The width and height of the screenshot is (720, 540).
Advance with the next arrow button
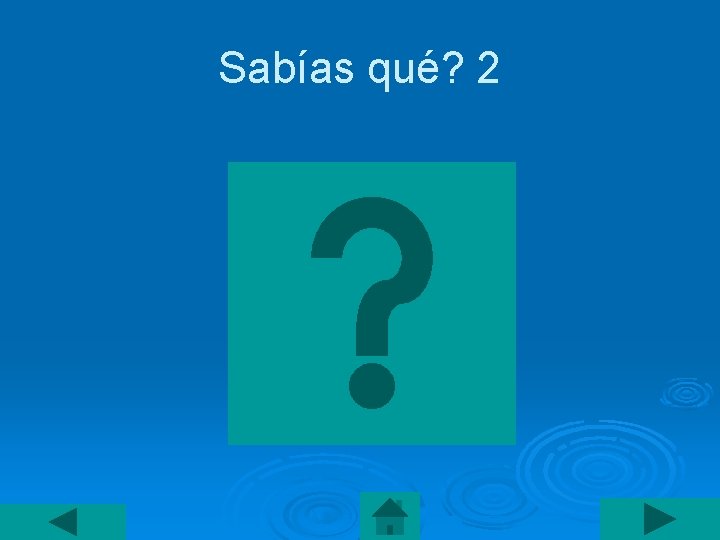coord(660,519)
